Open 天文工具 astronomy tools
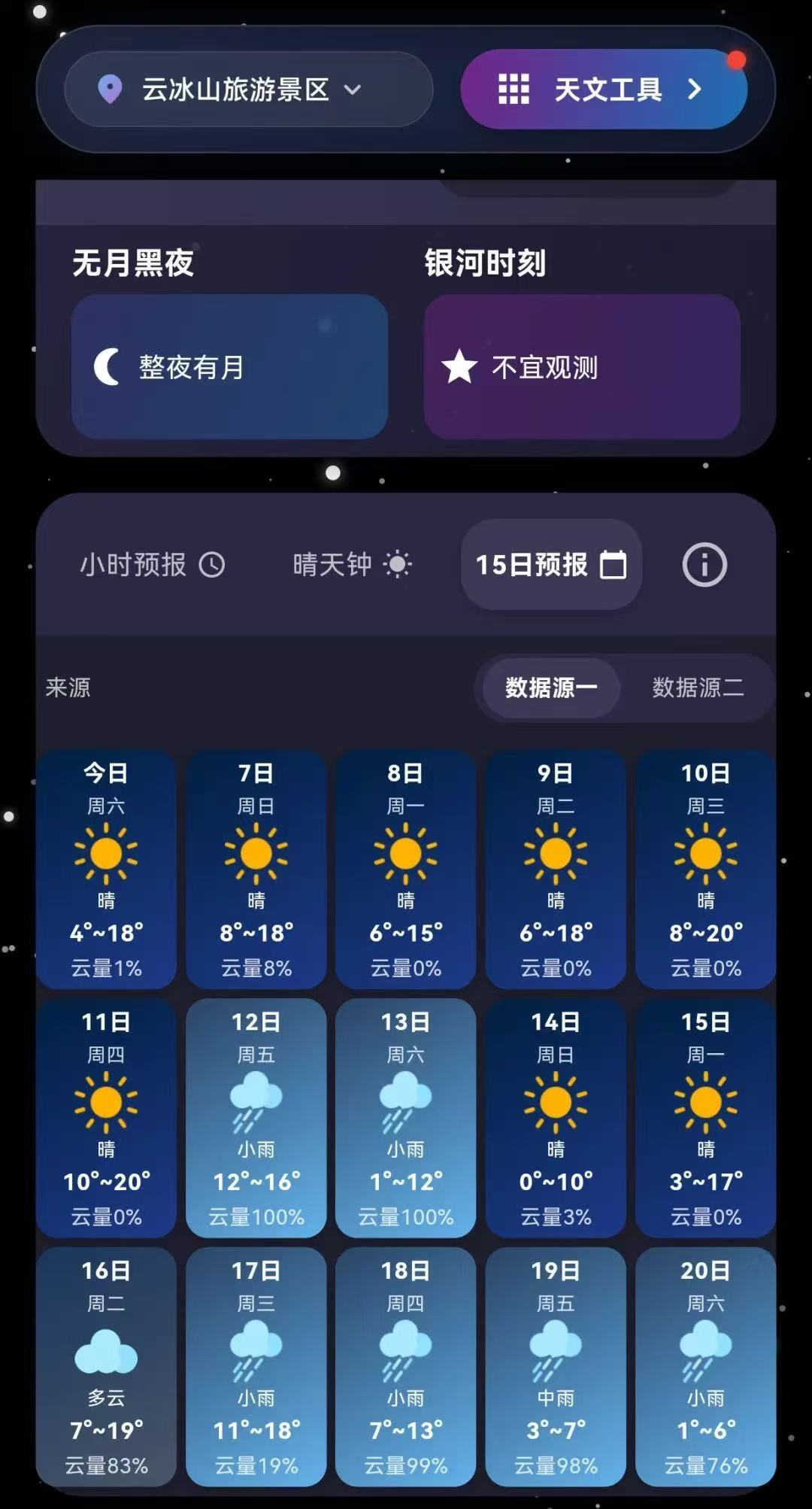Screen dimensions: 812x1509 point(604,90)
